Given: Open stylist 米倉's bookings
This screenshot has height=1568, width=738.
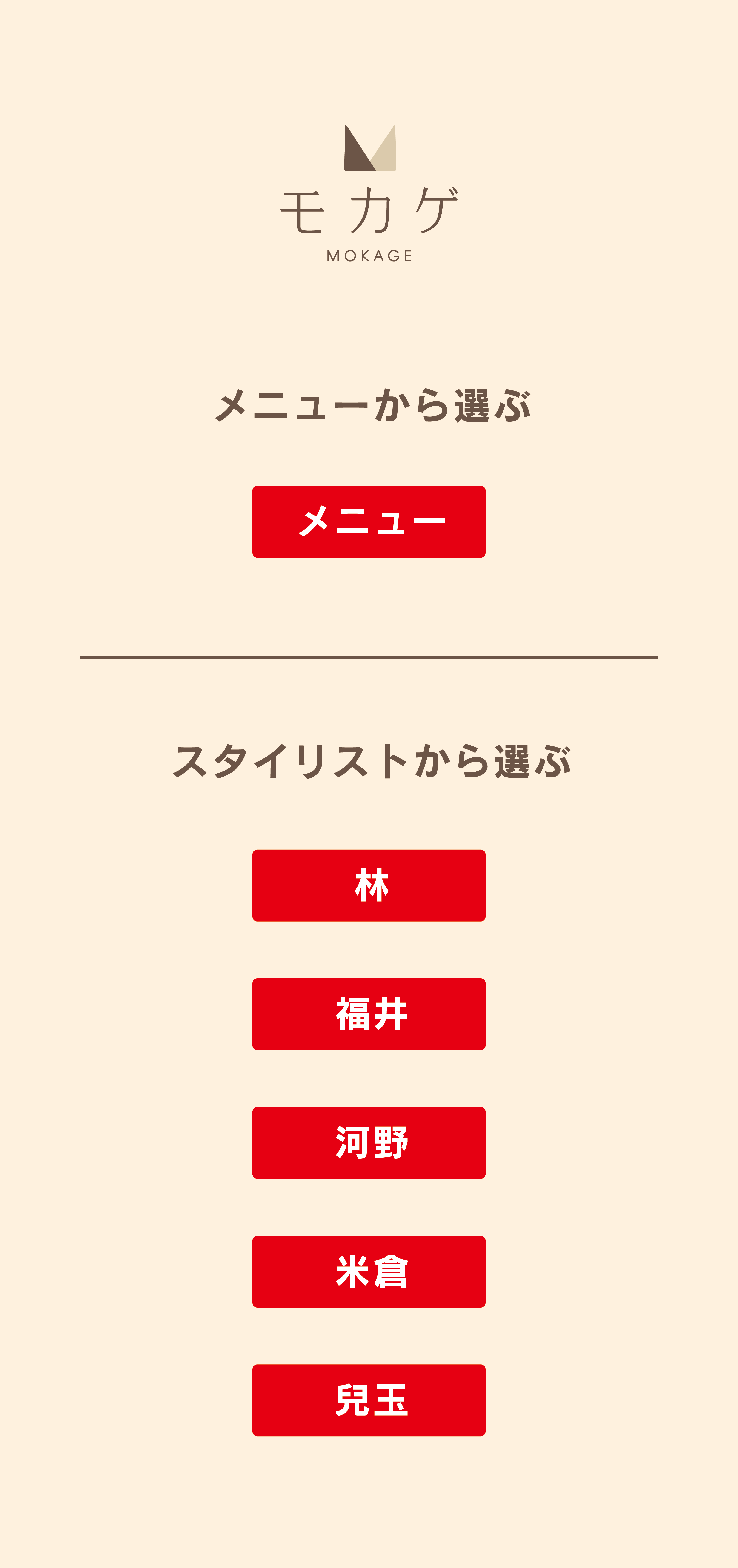Looking at the screenshot, I should [369, 1272].
